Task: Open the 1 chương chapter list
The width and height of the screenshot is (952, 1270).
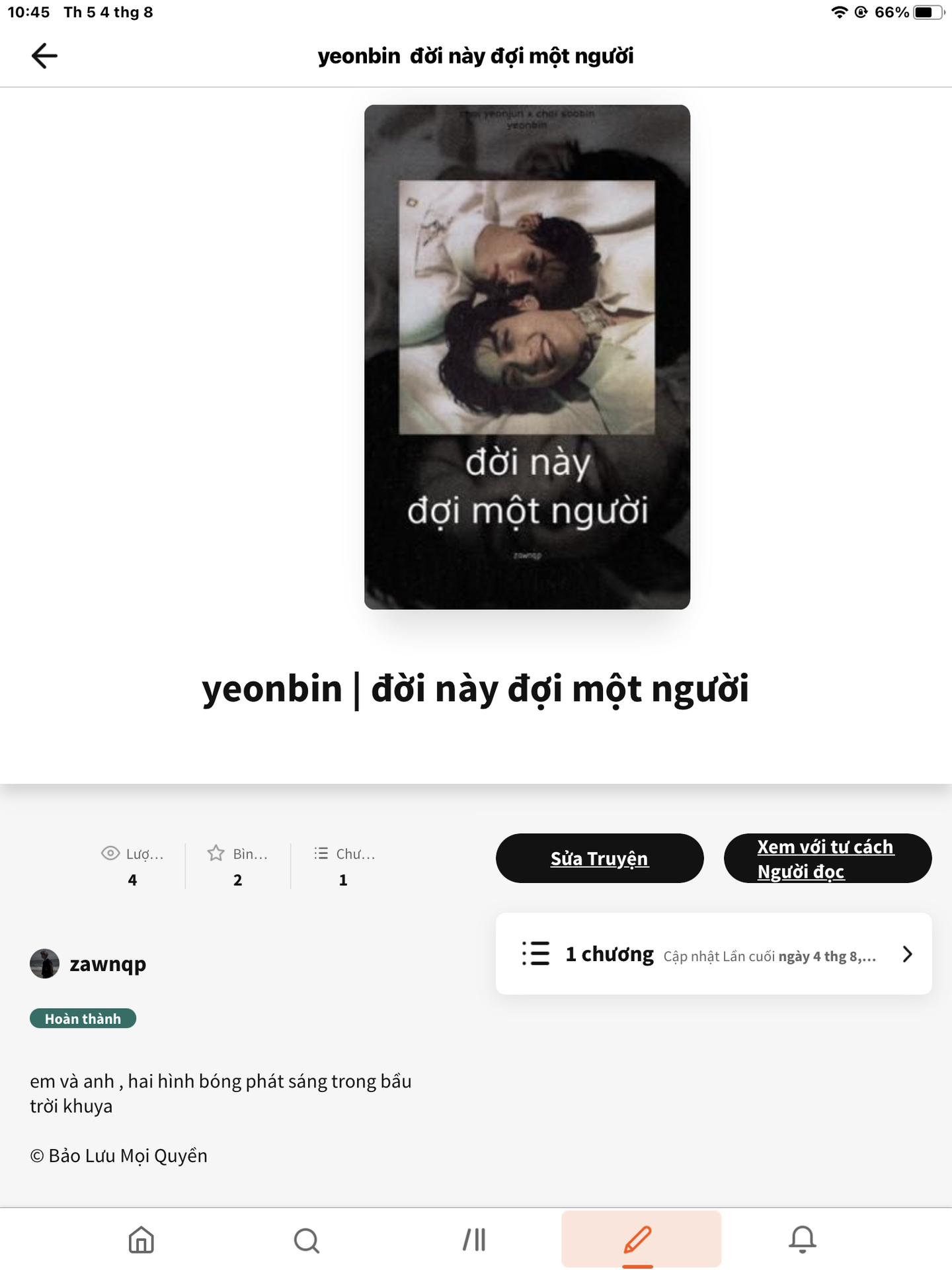Action: (713, 954)
